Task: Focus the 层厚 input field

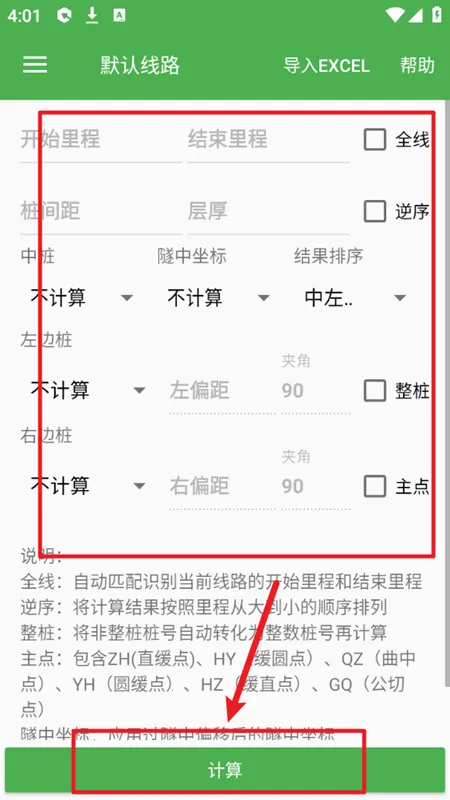Action: pos(268,211)
